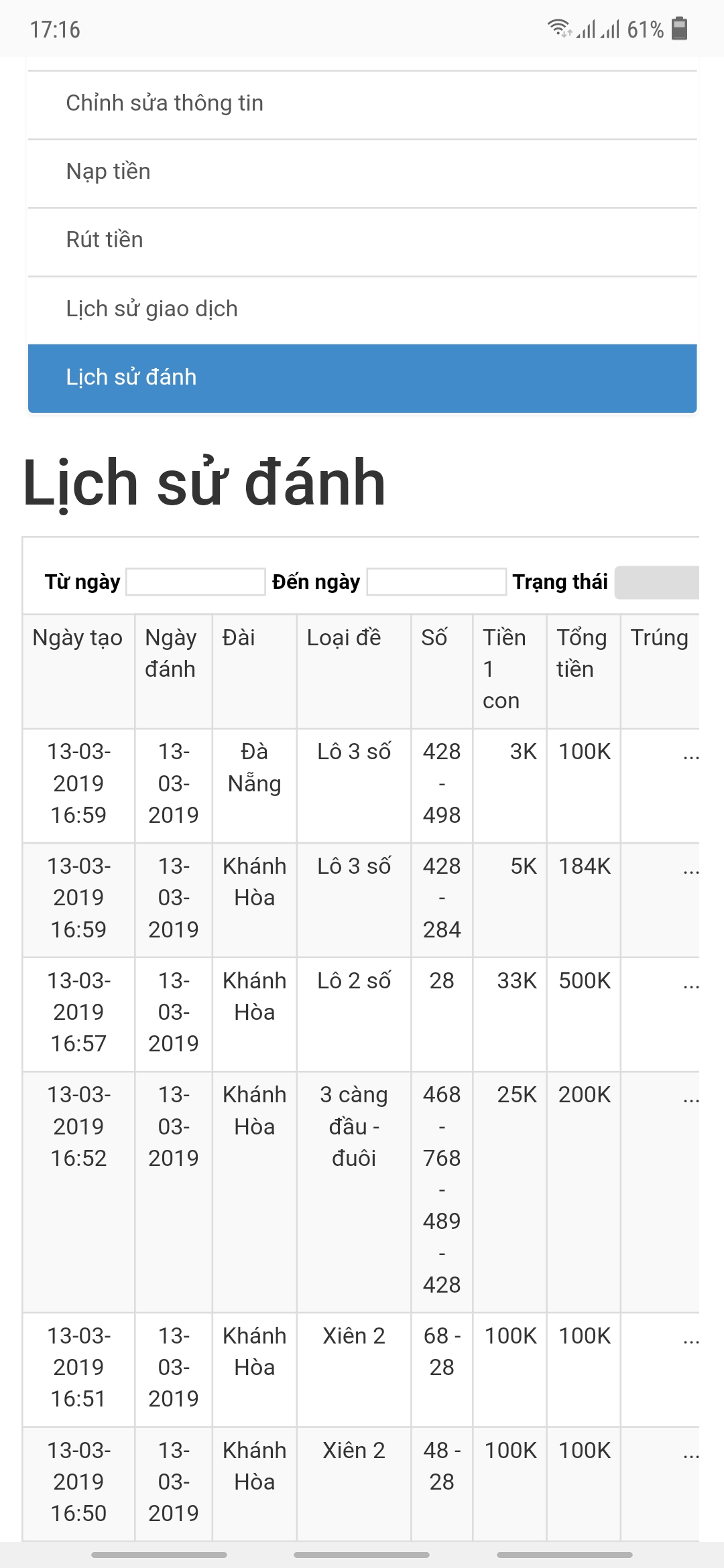Open the Trạng thái dropdown
This screenshot has height=1568, width=724.
(657, 582)
